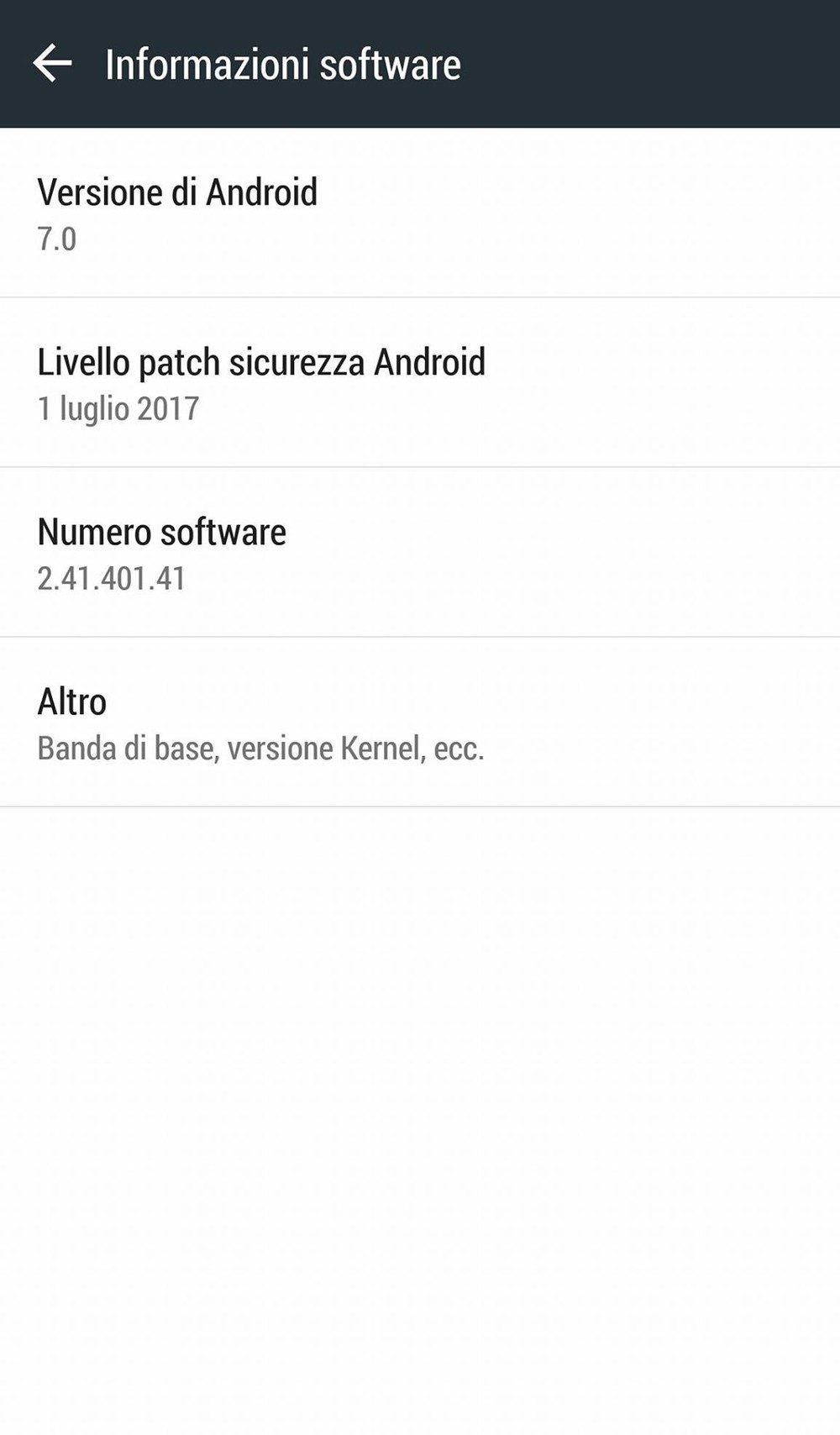The width and height of the screenshot is (840, 1435).
Task: Open Livello patch sicurezza Android row
Action: (420, 382)
